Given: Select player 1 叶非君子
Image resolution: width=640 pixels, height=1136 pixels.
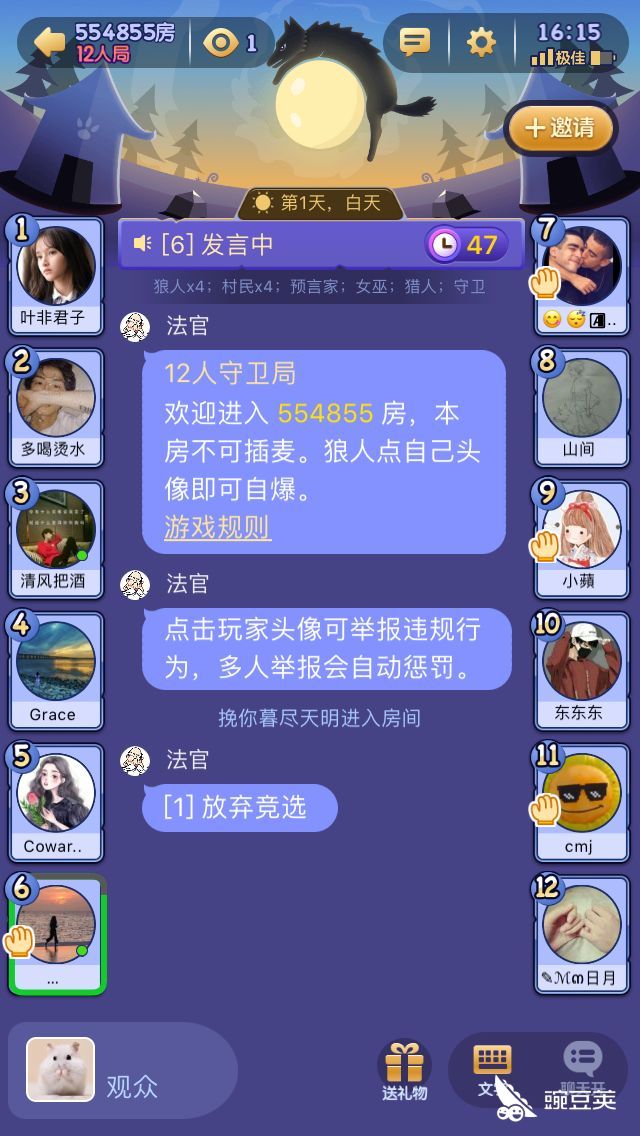Looking at the screenshot, I should coord(56,276).
